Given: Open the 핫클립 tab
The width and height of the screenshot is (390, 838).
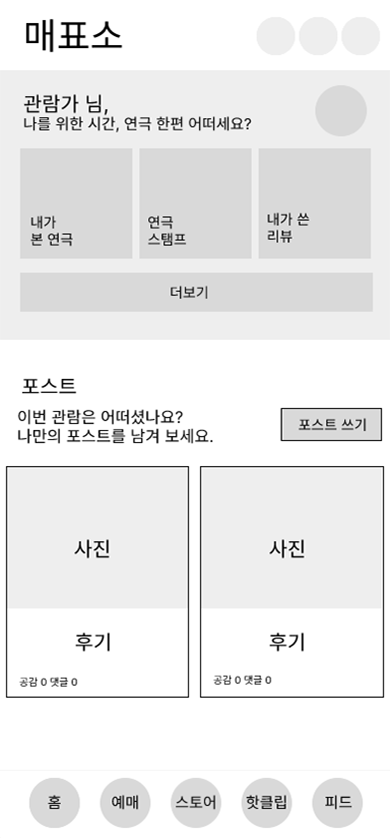Looking at the screenshot, I should (267, 803).
